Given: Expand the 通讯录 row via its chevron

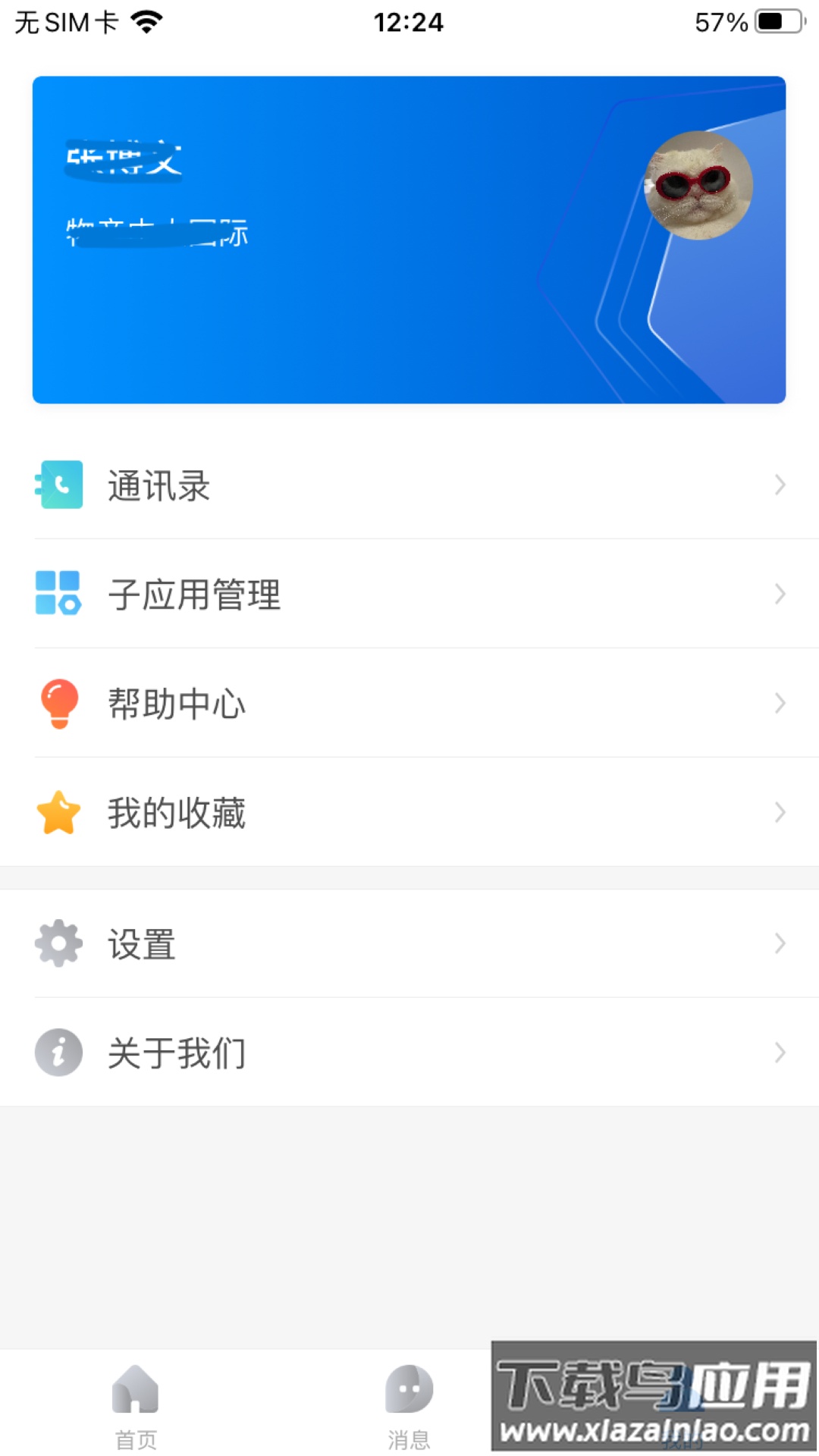Looking at the screenshot, I should pyautogui.click(x=780, y=485).
